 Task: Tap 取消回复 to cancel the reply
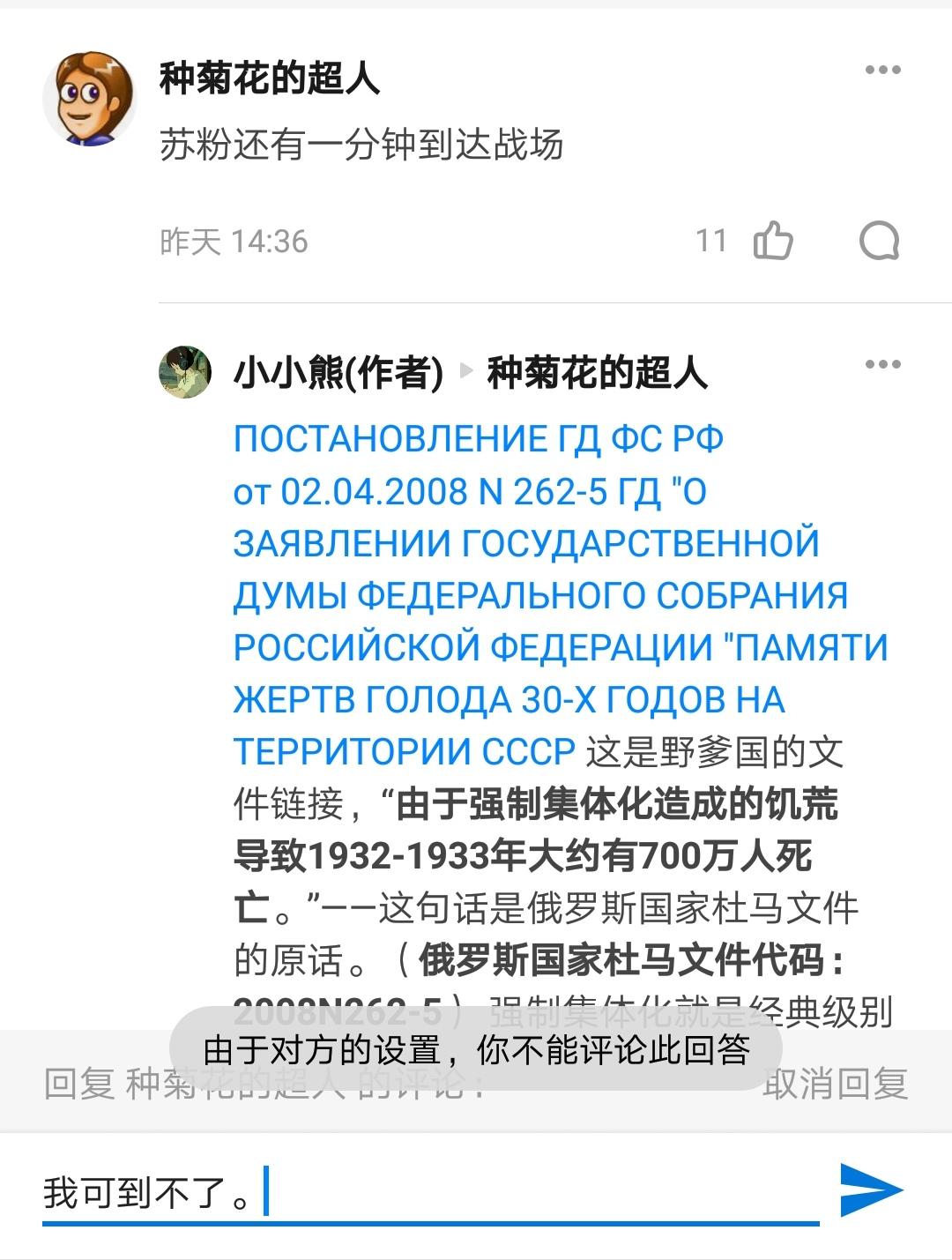click(835, 1084)
